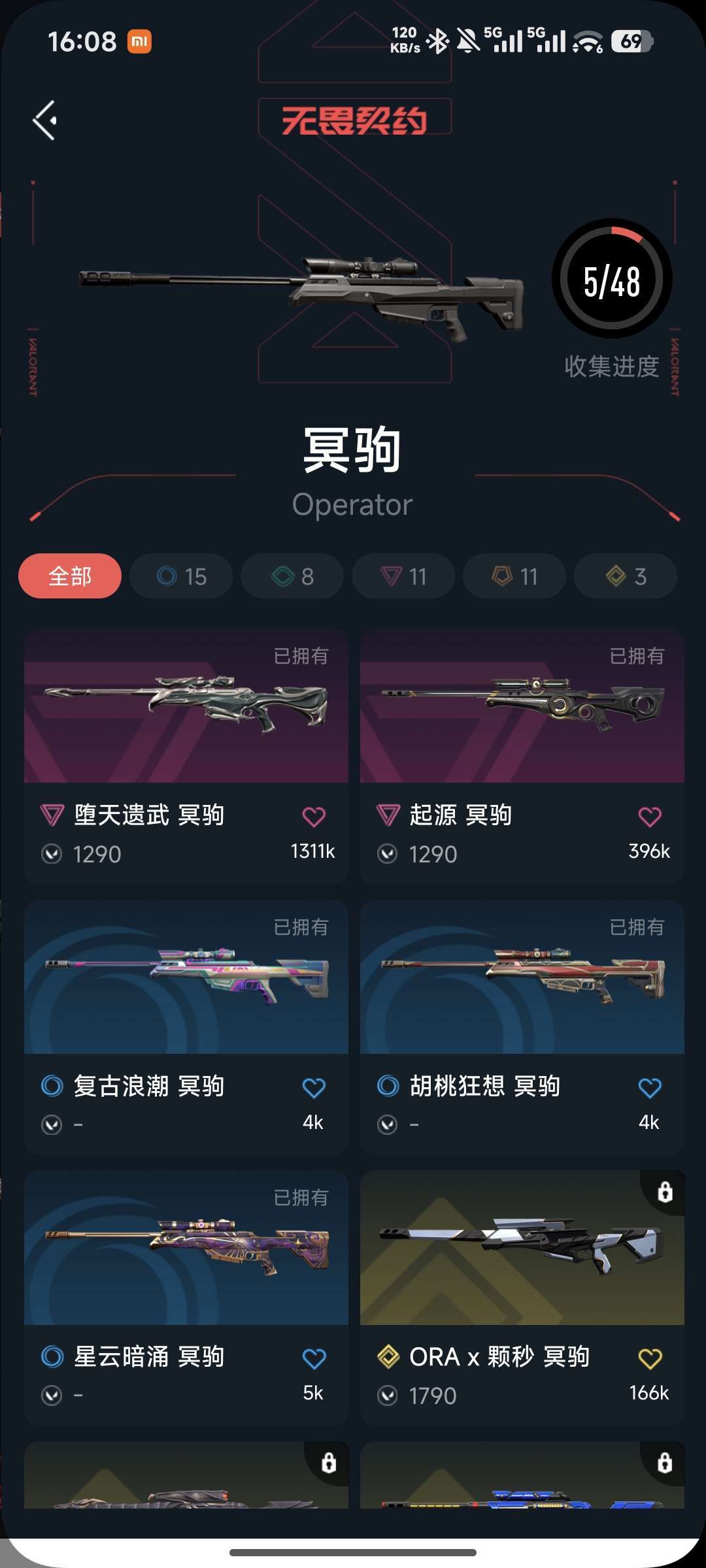Tap the back arrow at top left
706x1568 pixels.
coord(45,120)
